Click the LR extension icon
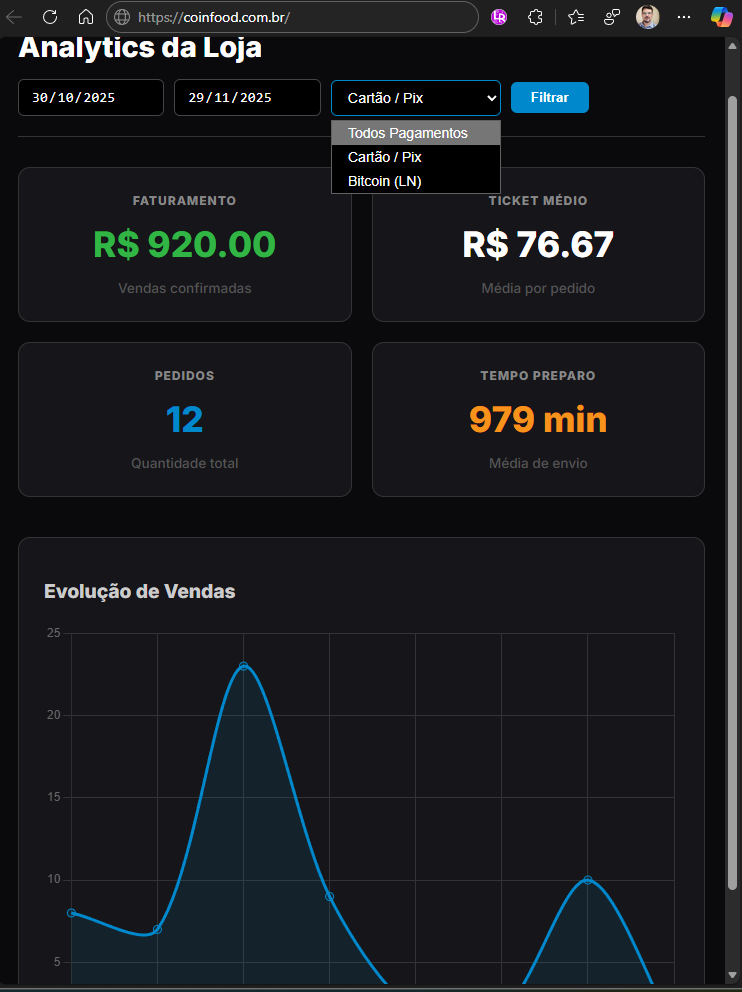The height and width of the screenshot is (992, 742). click(498, 16)
